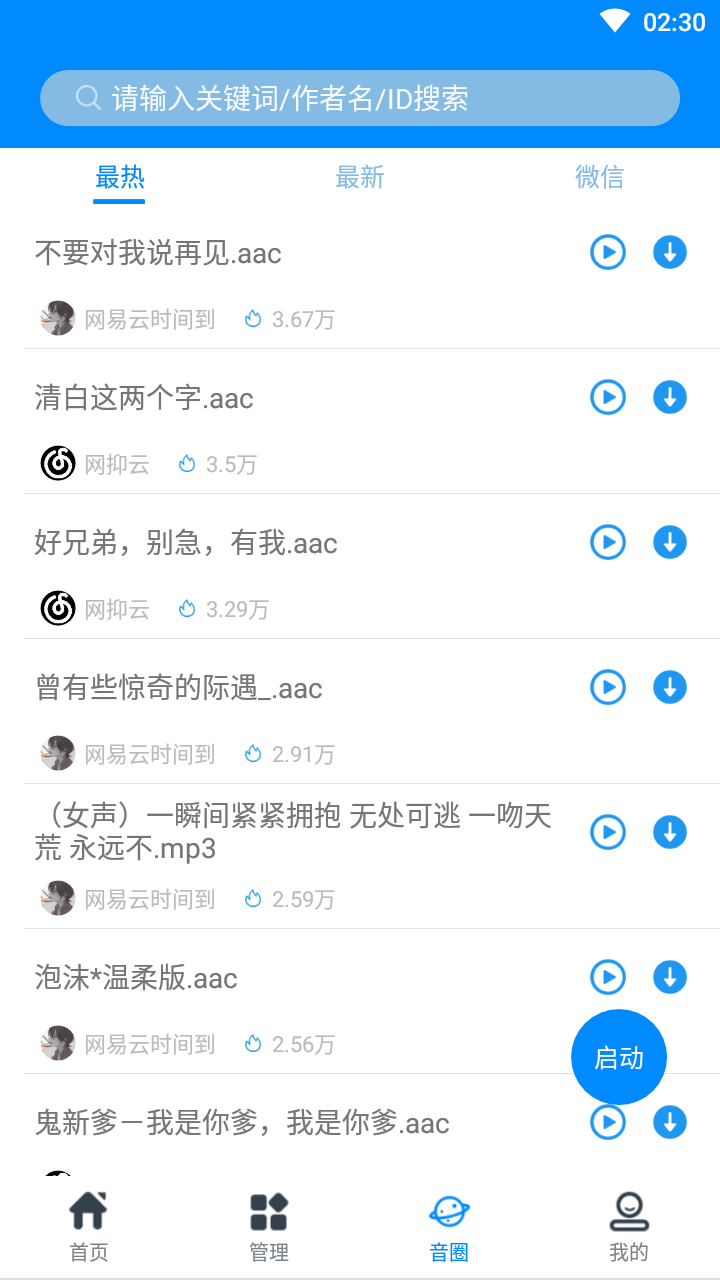Switch to the 最新 tab
The width and height of the screenshot is (720, 1280).
point(360,176)
